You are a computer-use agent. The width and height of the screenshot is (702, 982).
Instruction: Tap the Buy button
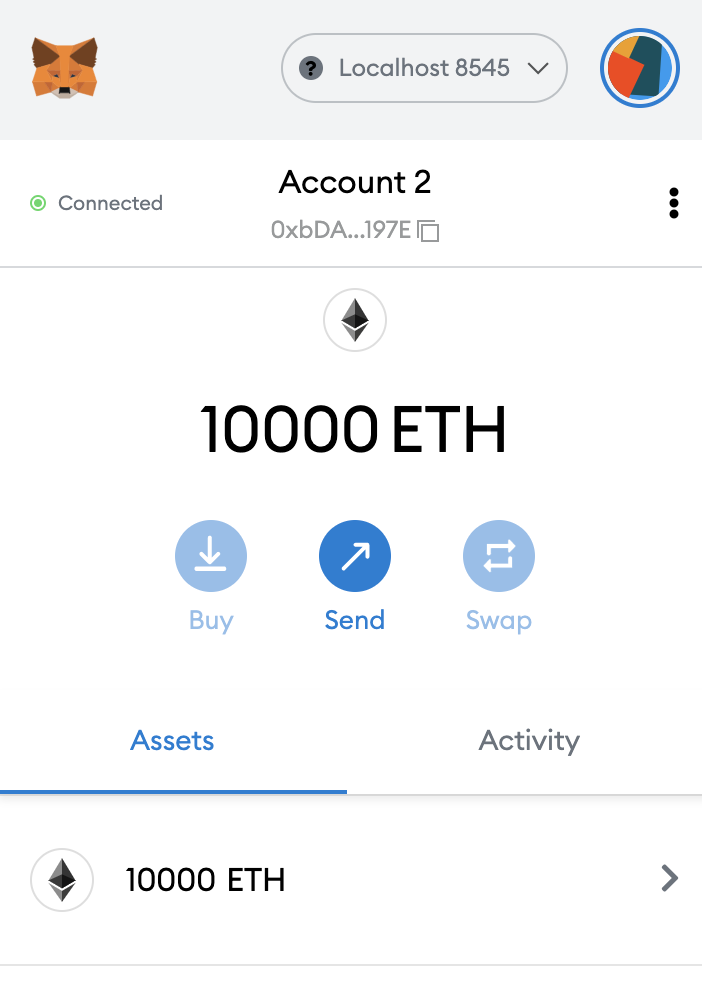click(x=211, y=558)
